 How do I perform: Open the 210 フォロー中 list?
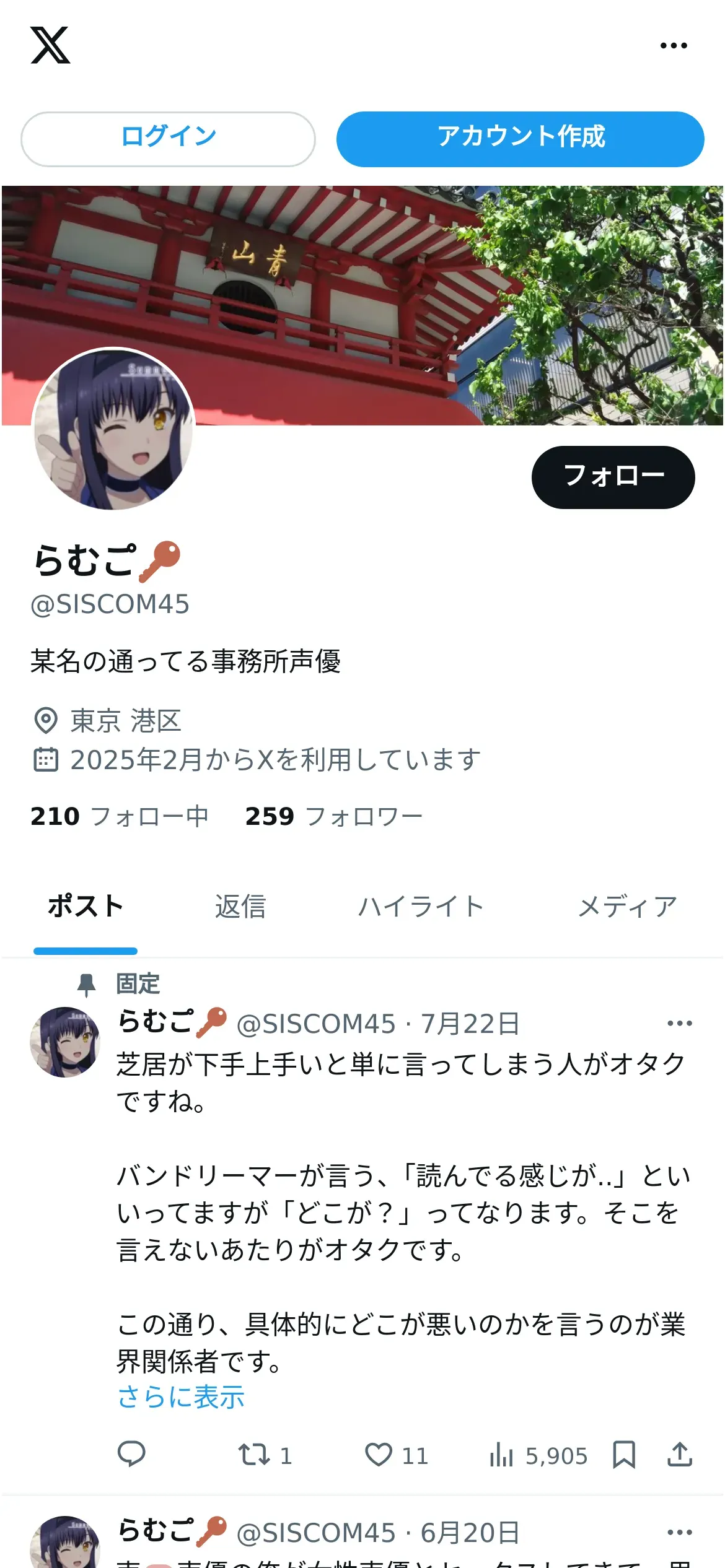[119, 816]
